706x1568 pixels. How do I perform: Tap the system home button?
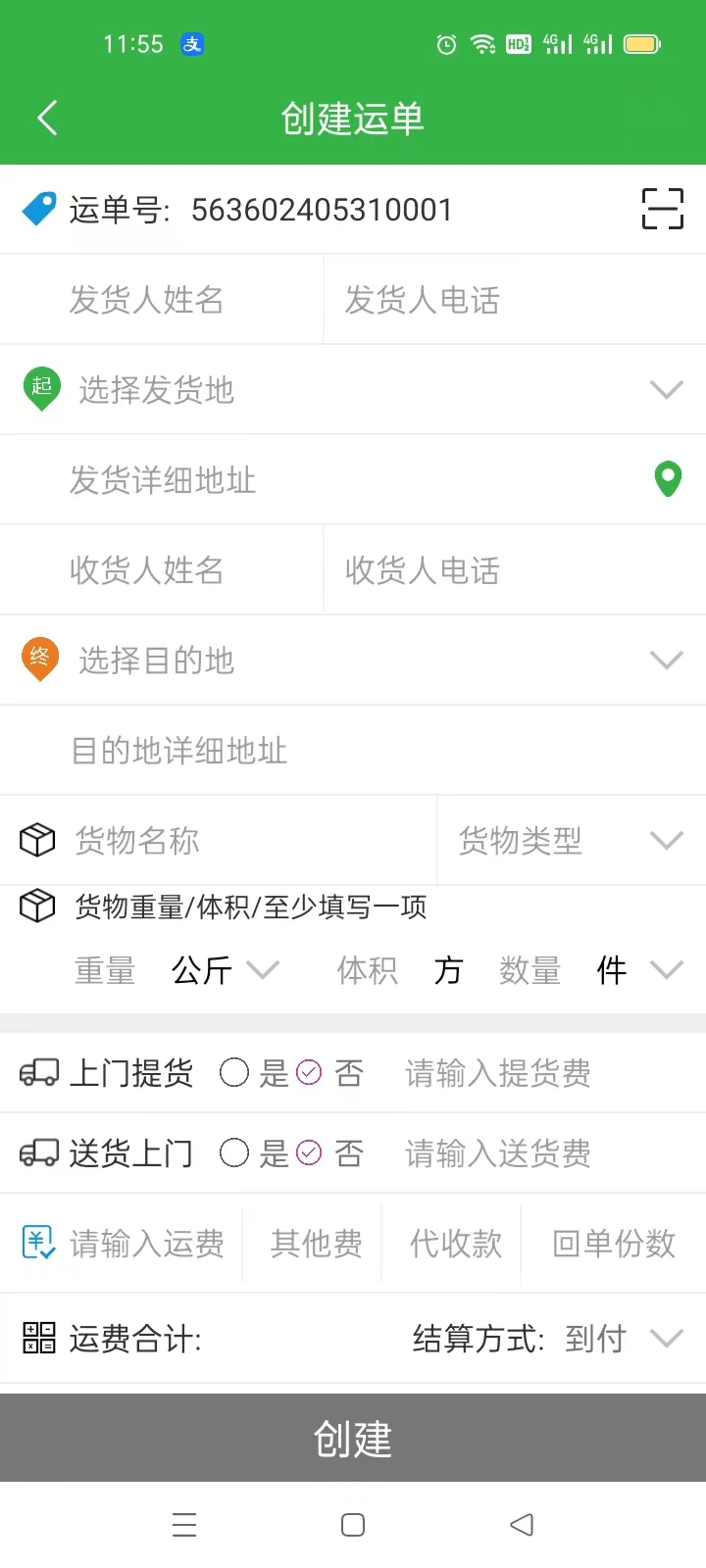pyautogui.click(x=353, y=1525)
